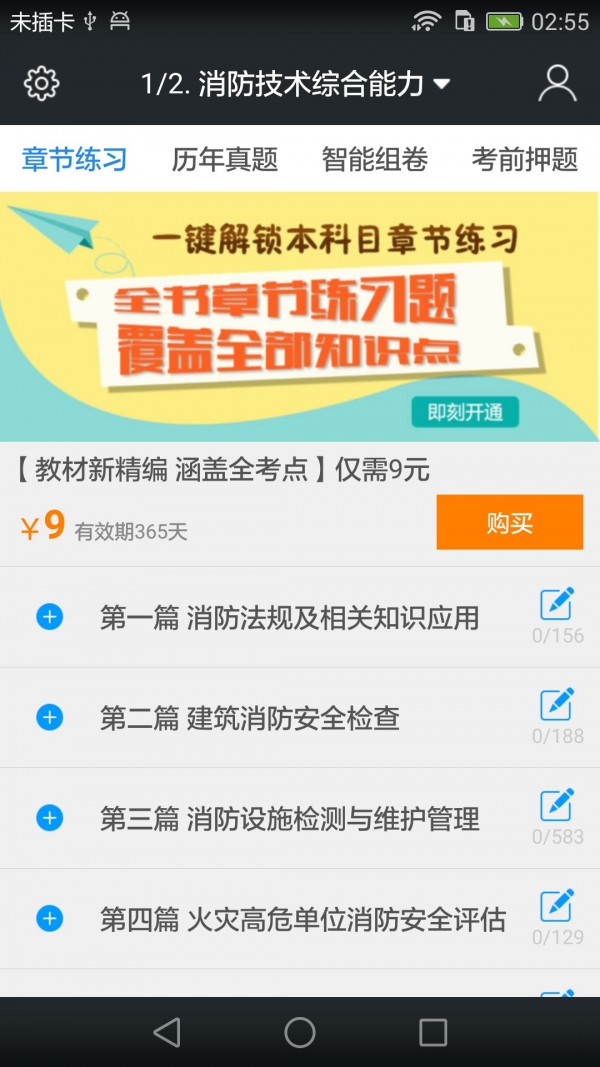600x1067 pixels.
Task: Switch to the 智能组卷 tab
Action: click(x=375, y=159)
